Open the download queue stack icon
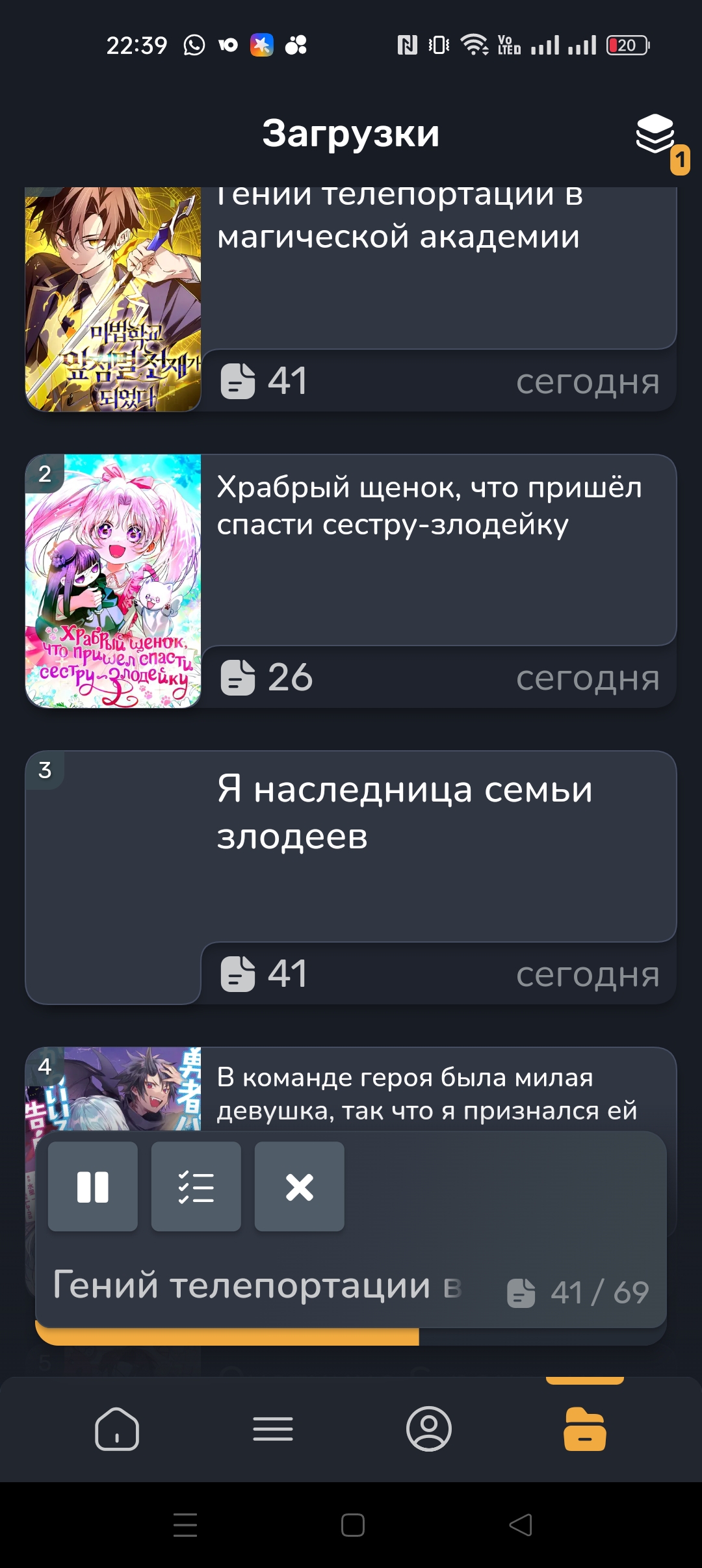Viewport: 702px width, 1568px height. pos(655,134)
